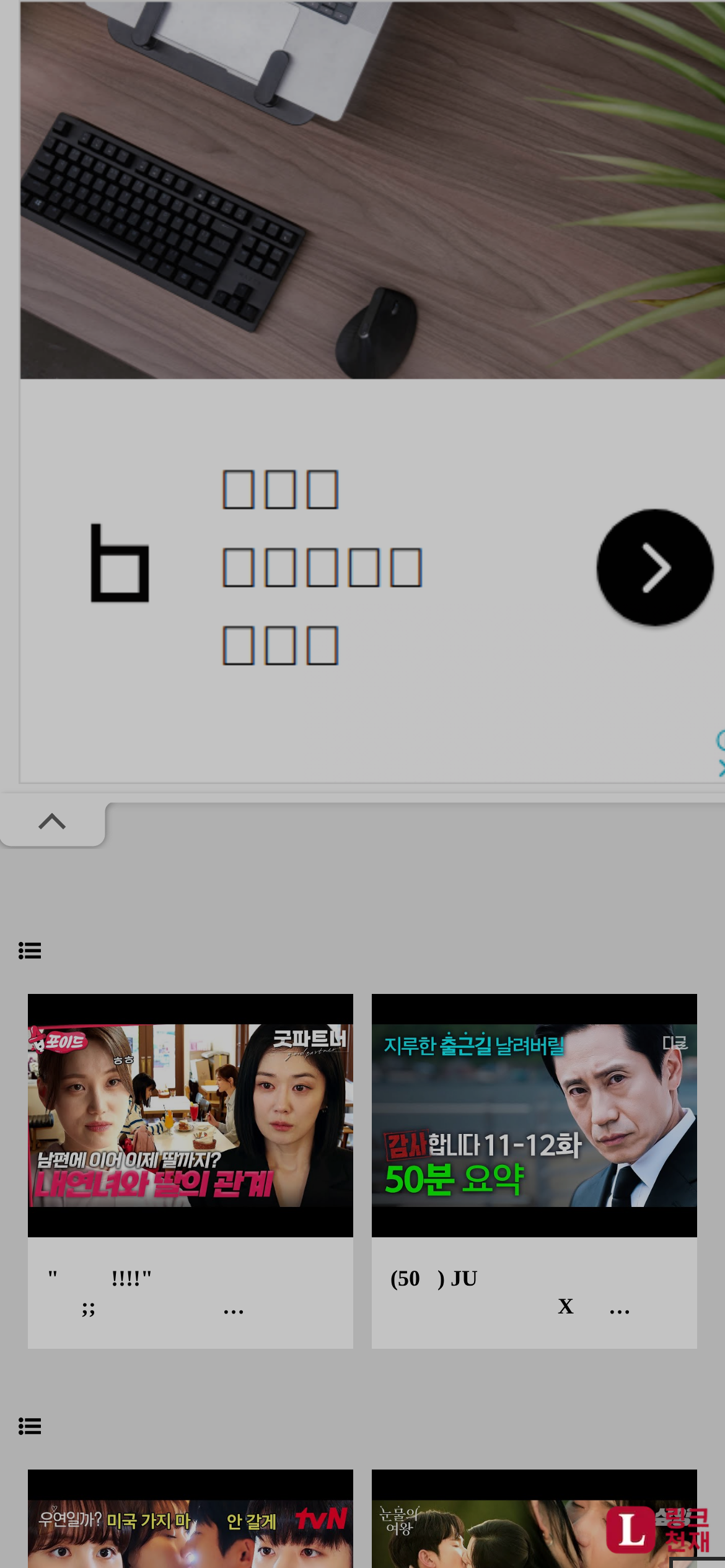725x1568 pixels.
Task: Open the 감사합니다 11-12화 50분 요약 video
Action: 534,1115
